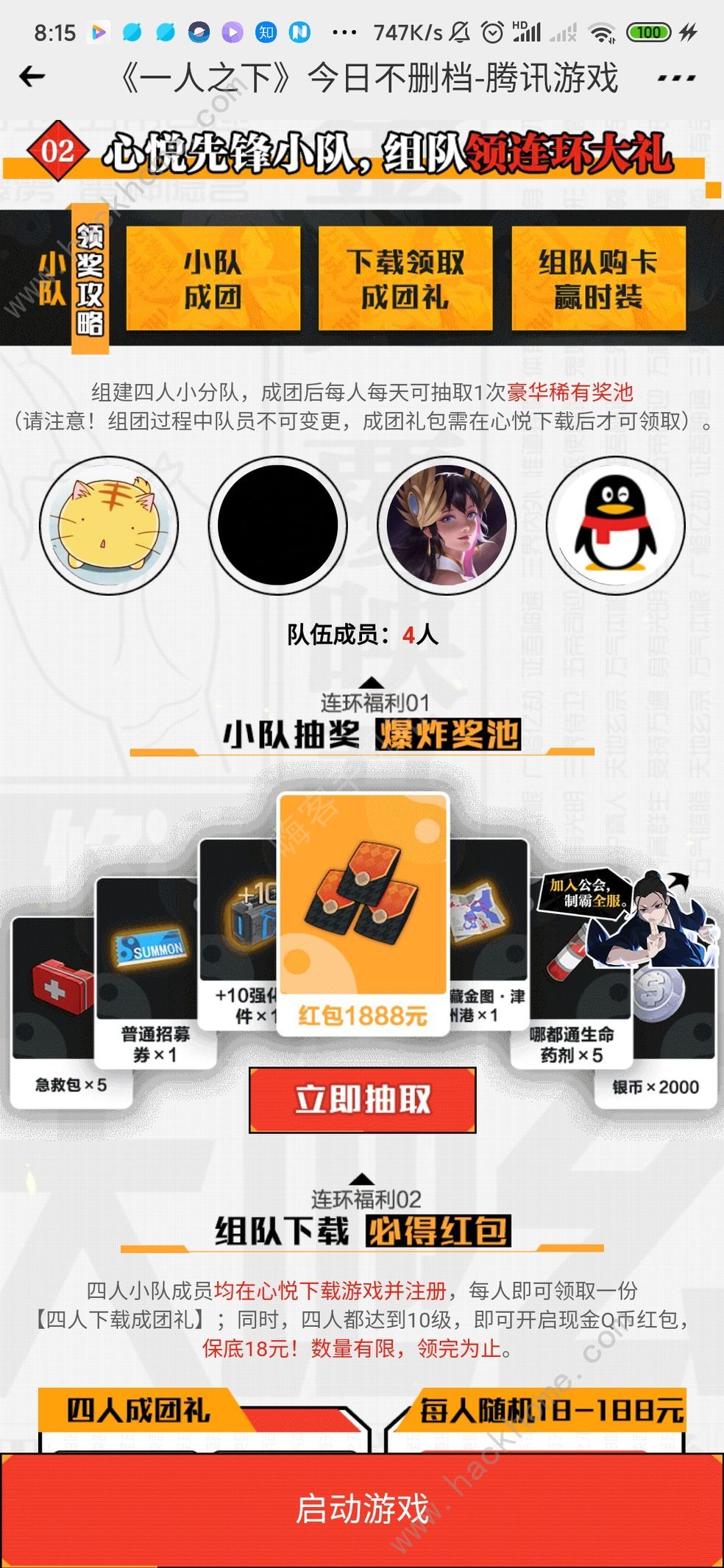Tap the 立即抽取 draw button
The height and width of the screenshot is (1568, 724).
point(362,1100)
